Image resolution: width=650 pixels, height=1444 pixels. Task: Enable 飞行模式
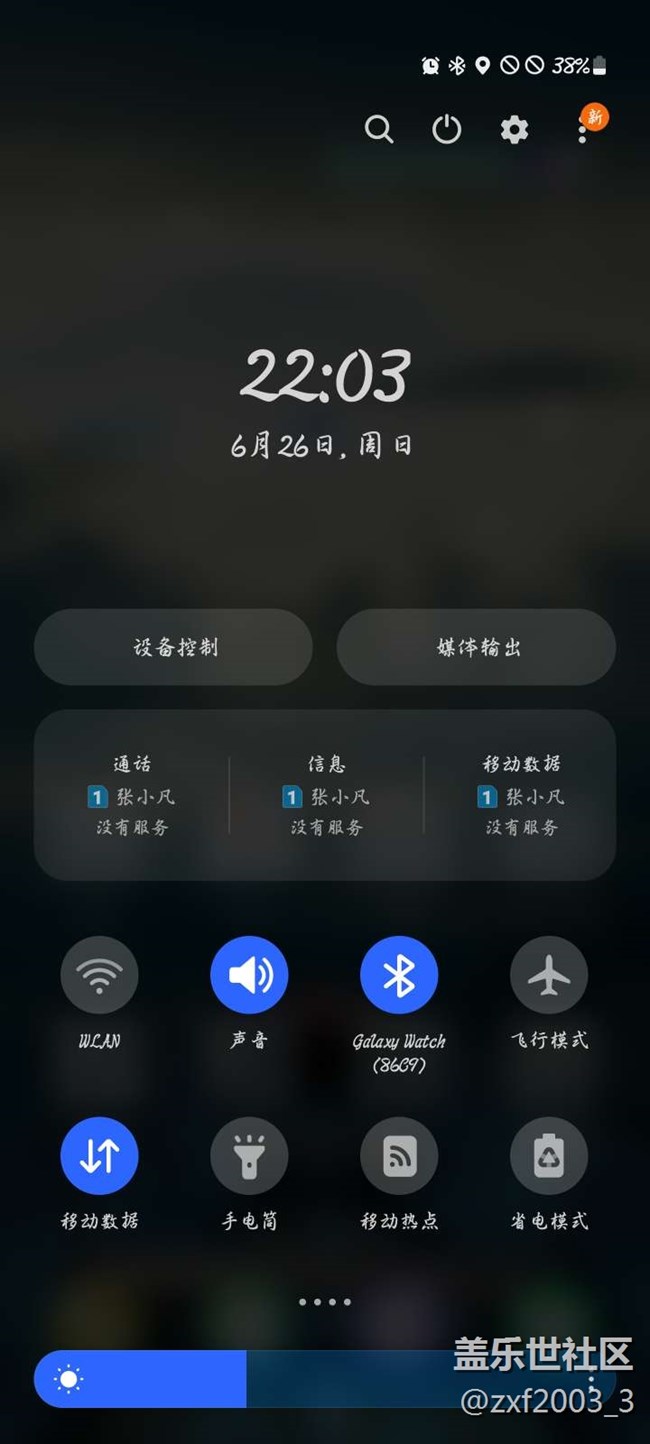(x=549, y=975)
